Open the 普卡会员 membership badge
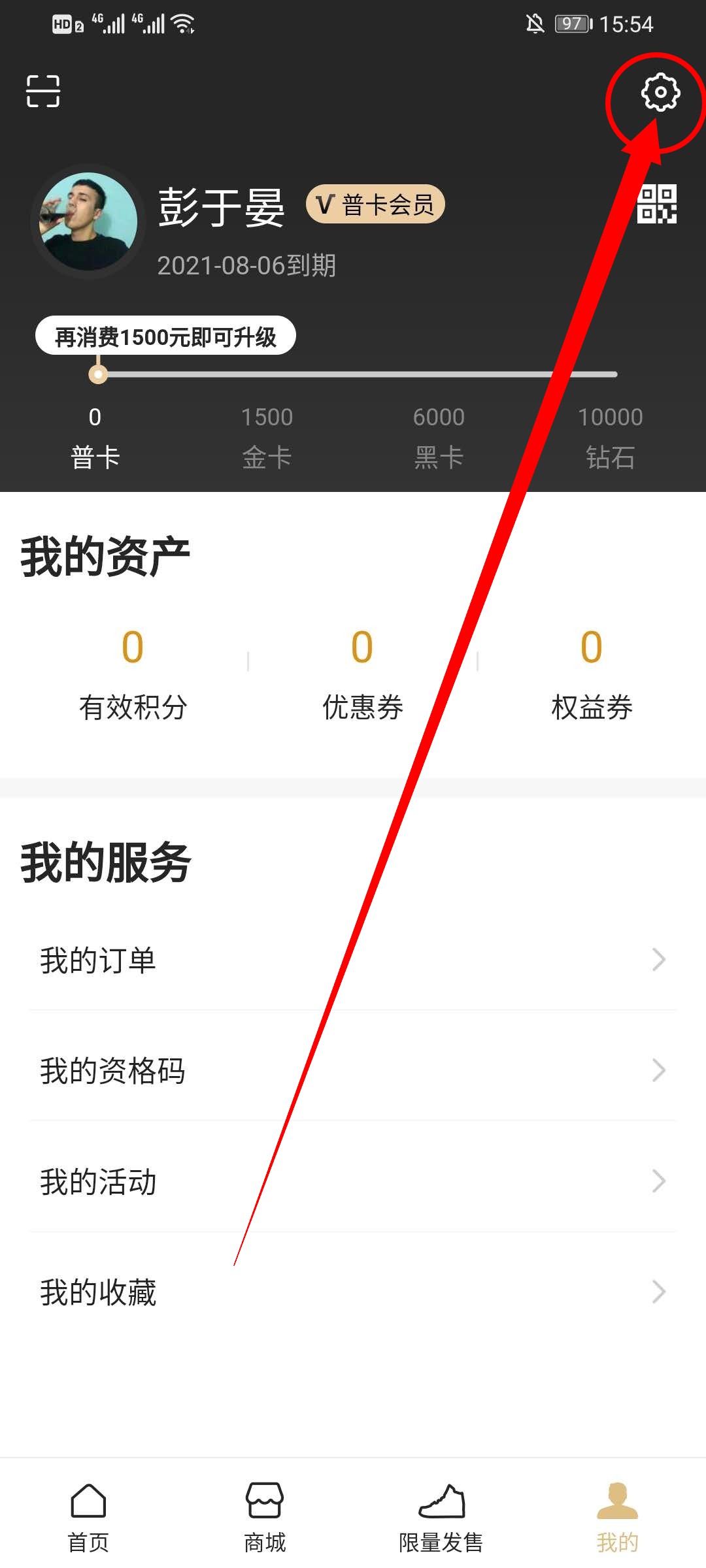 point(375,204)
